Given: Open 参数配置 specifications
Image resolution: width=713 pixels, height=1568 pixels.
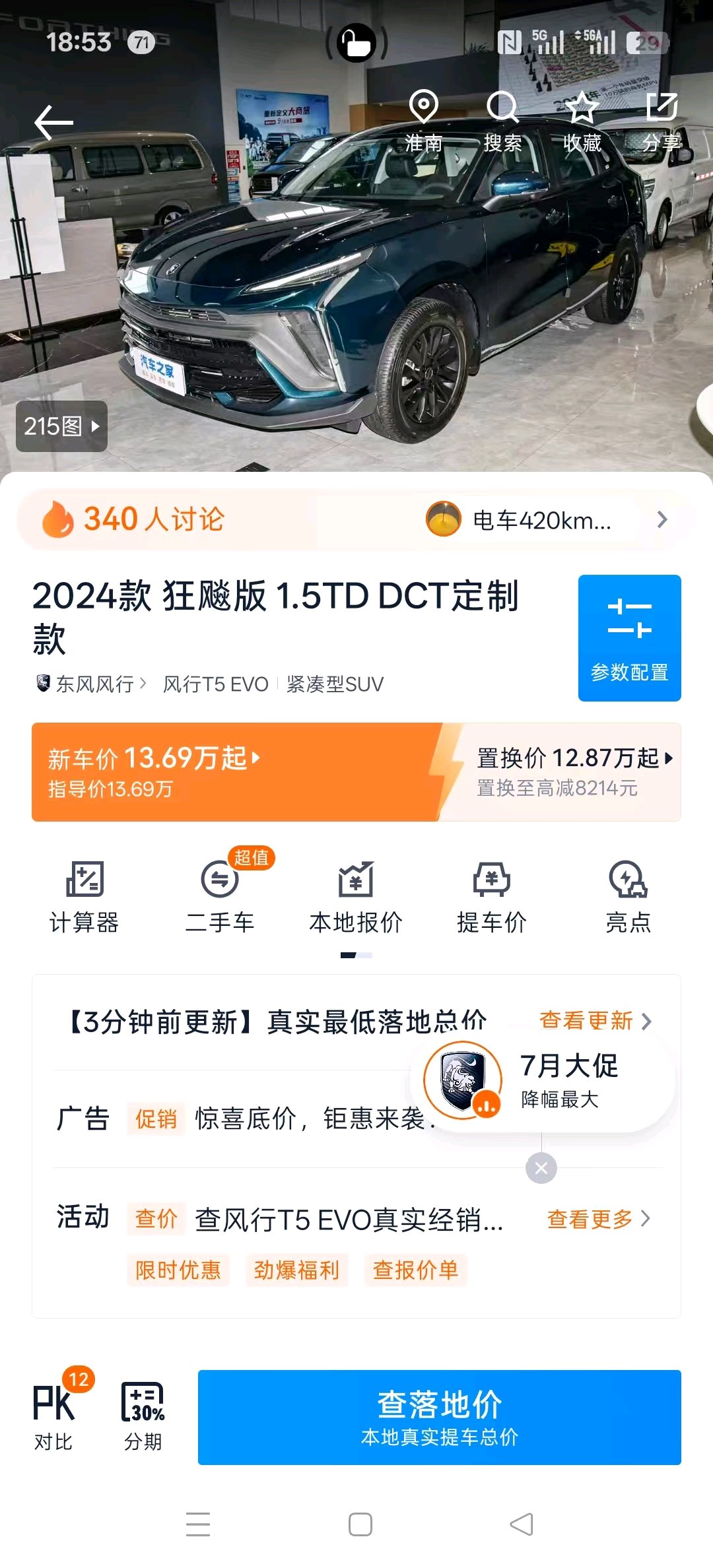Looking at the screenshot, I should 630,637.
